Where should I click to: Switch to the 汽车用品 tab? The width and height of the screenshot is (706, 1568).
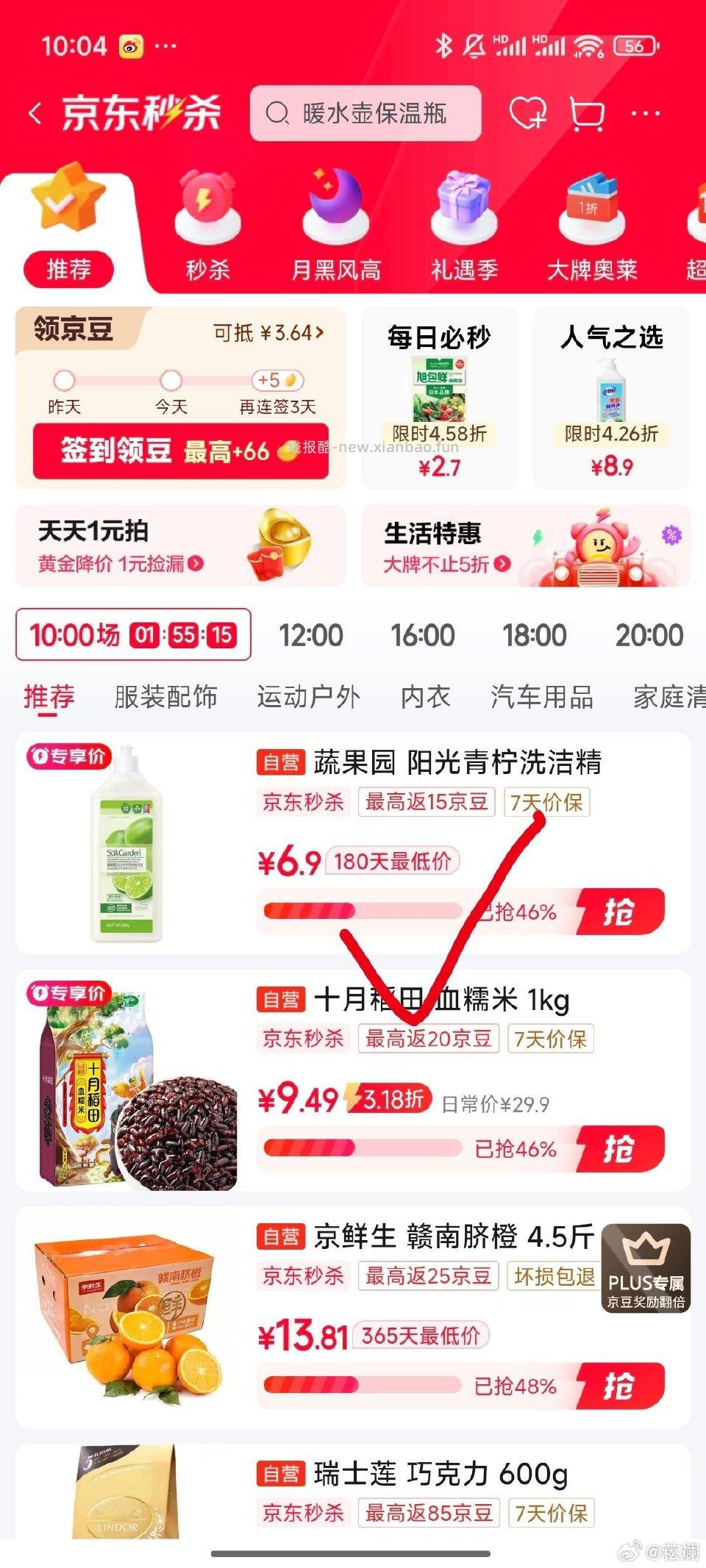pyautogui.click(x=542, y=695)
